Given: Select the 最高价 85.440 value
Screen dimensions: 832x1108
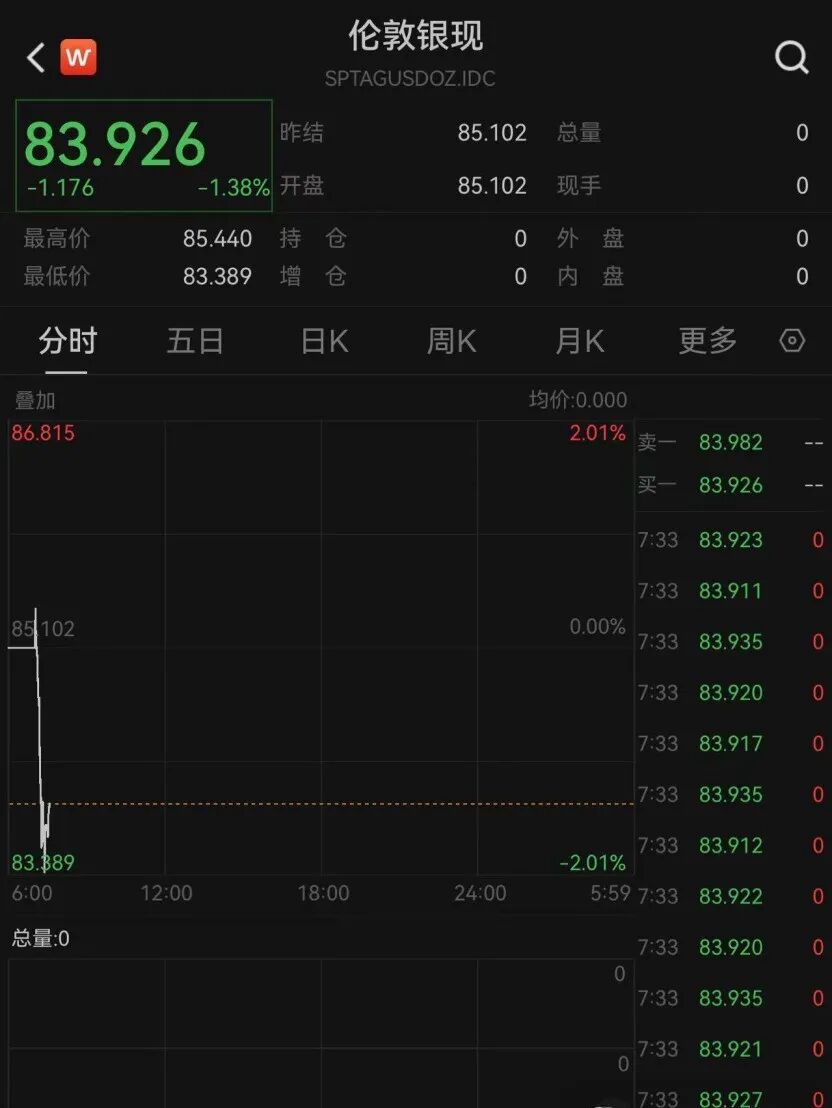Looking at the screenshot, I should pos(215,239).
